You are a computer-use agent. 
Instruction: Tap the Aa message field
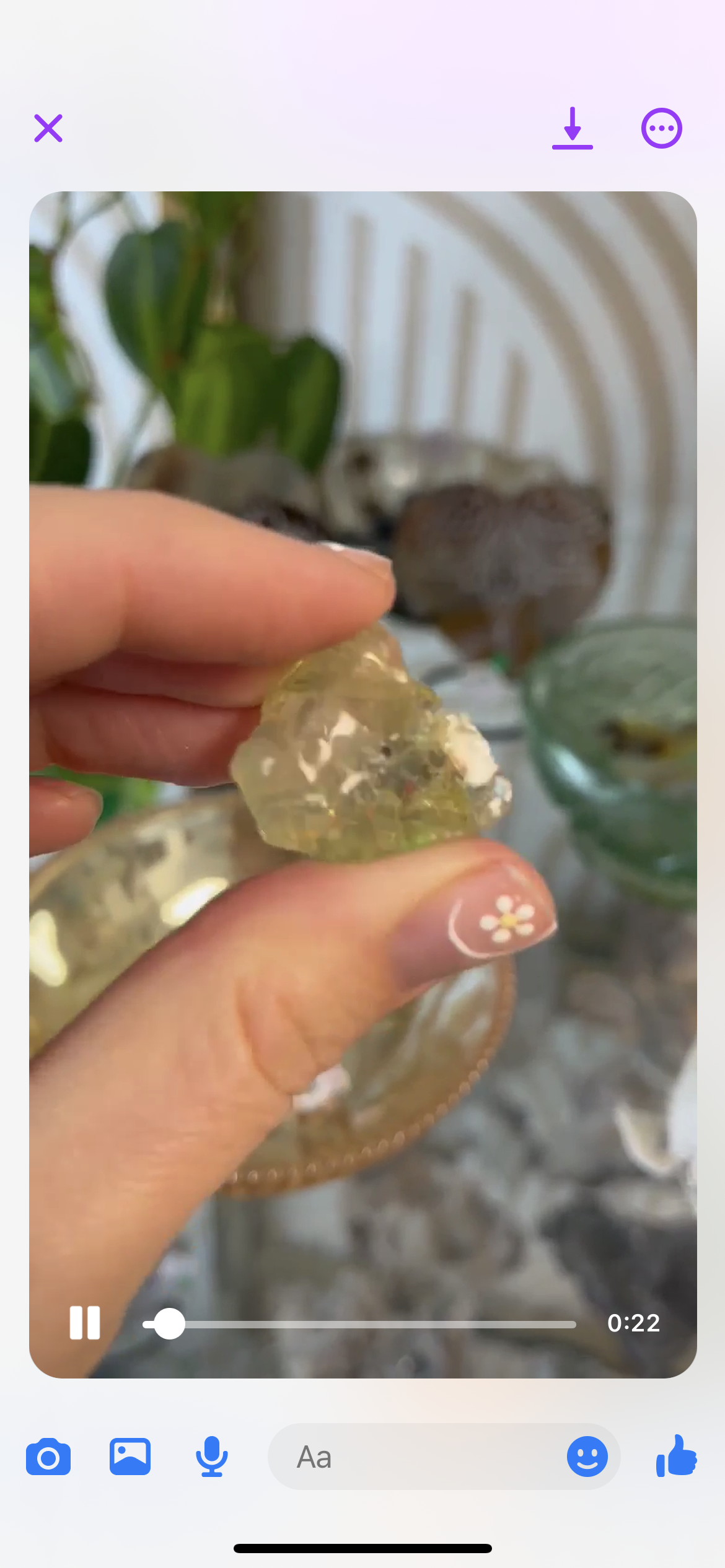[x=415, y=1457]
